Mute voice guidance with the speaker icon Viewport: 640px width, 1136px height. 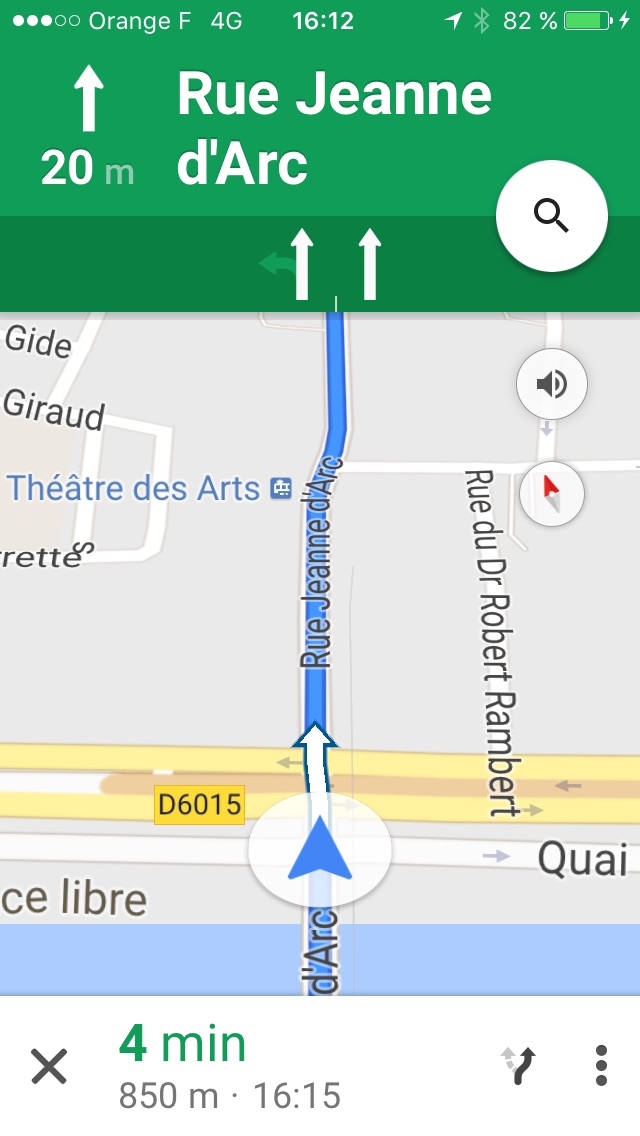click(x=552, y=383)
